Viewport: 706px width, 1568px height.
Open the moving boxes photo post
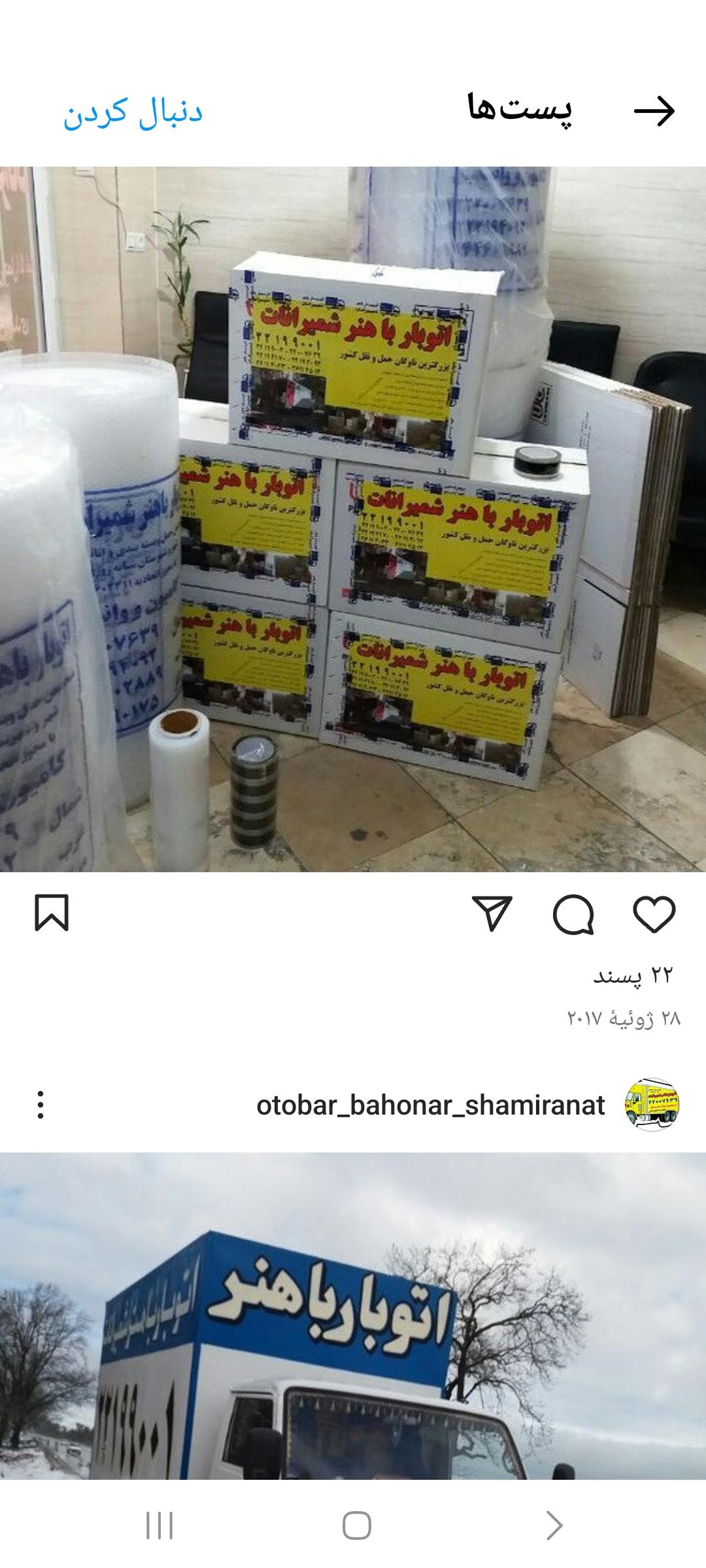tap(353, 519)
